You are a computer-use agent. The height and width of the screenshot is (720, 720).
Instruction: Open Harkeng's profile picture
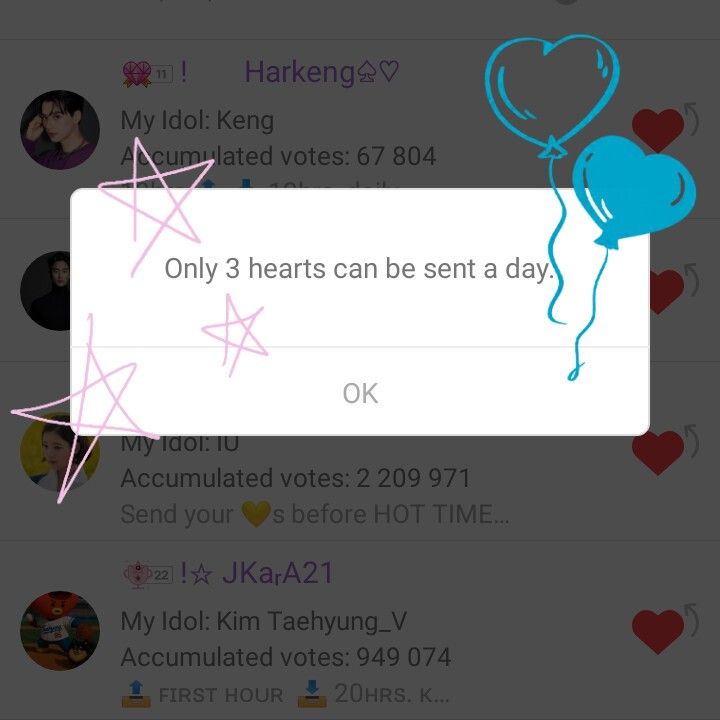tap(60, 130)
